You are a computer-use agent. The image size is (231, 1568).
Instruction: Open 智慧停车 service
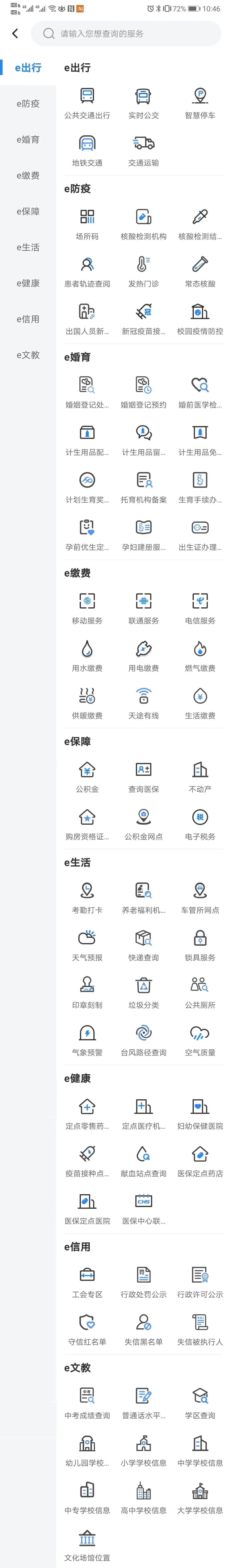pos(200,102)
